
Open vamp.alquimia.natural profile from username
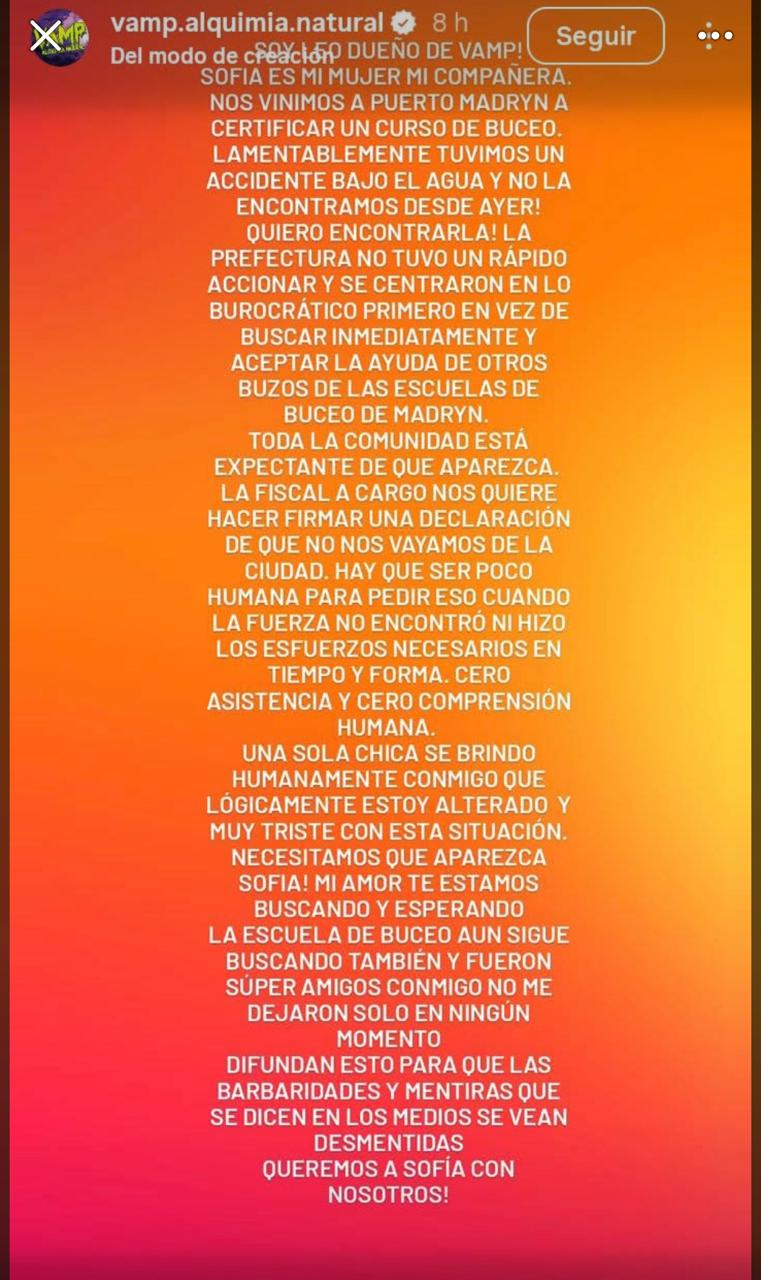click(247, 23)
